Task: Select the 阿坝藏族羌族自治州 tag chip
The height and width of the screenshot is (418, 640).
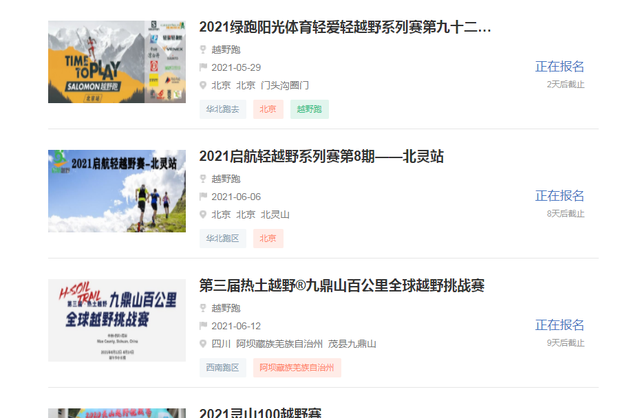Action: click(x=296, y=367)
